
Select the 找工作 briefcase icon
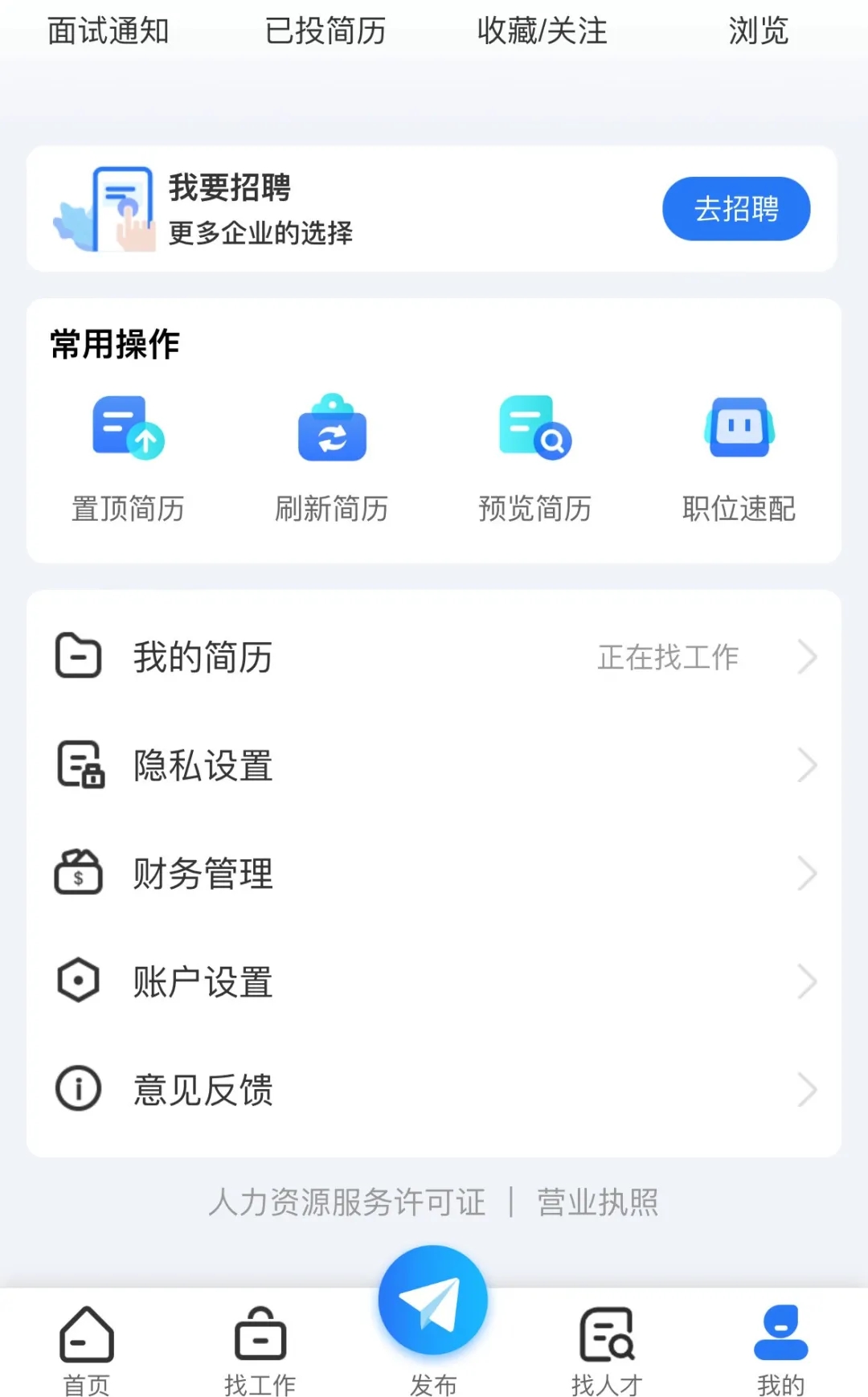260,1334
